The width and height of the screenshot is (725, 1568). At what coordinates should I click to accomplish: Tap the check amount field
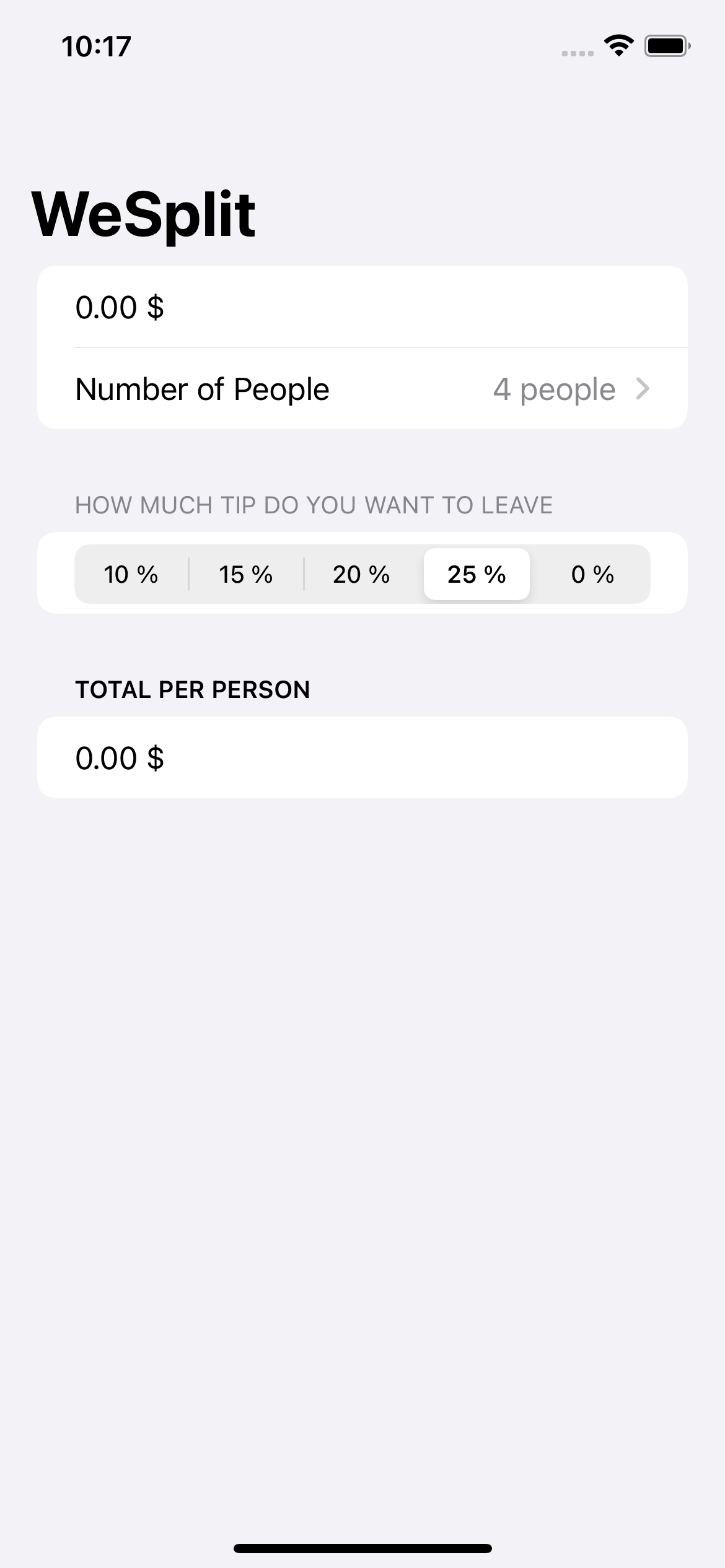pyautogui.click(x=362, y=307)
